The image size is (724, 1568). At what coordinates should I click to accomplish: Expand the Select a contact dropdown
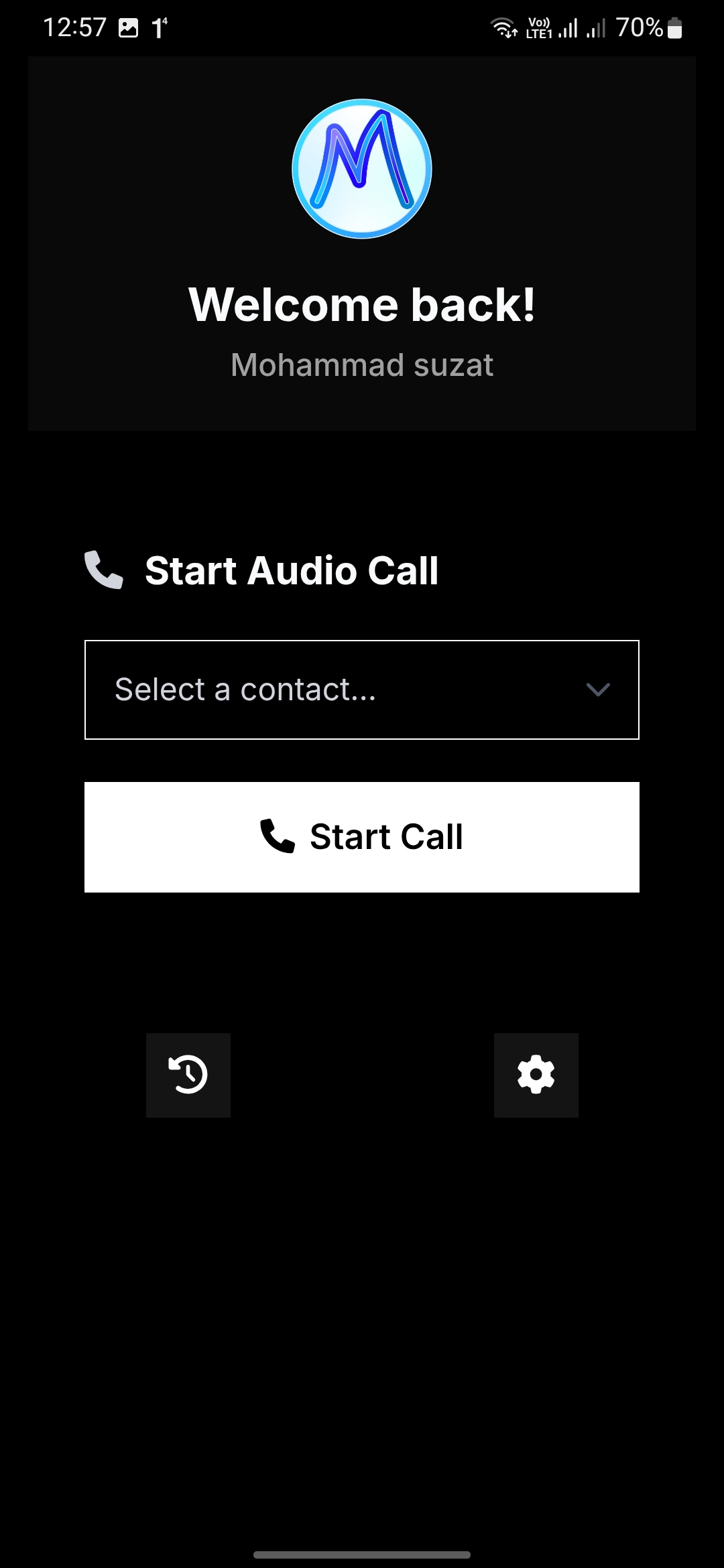[362, 690]
